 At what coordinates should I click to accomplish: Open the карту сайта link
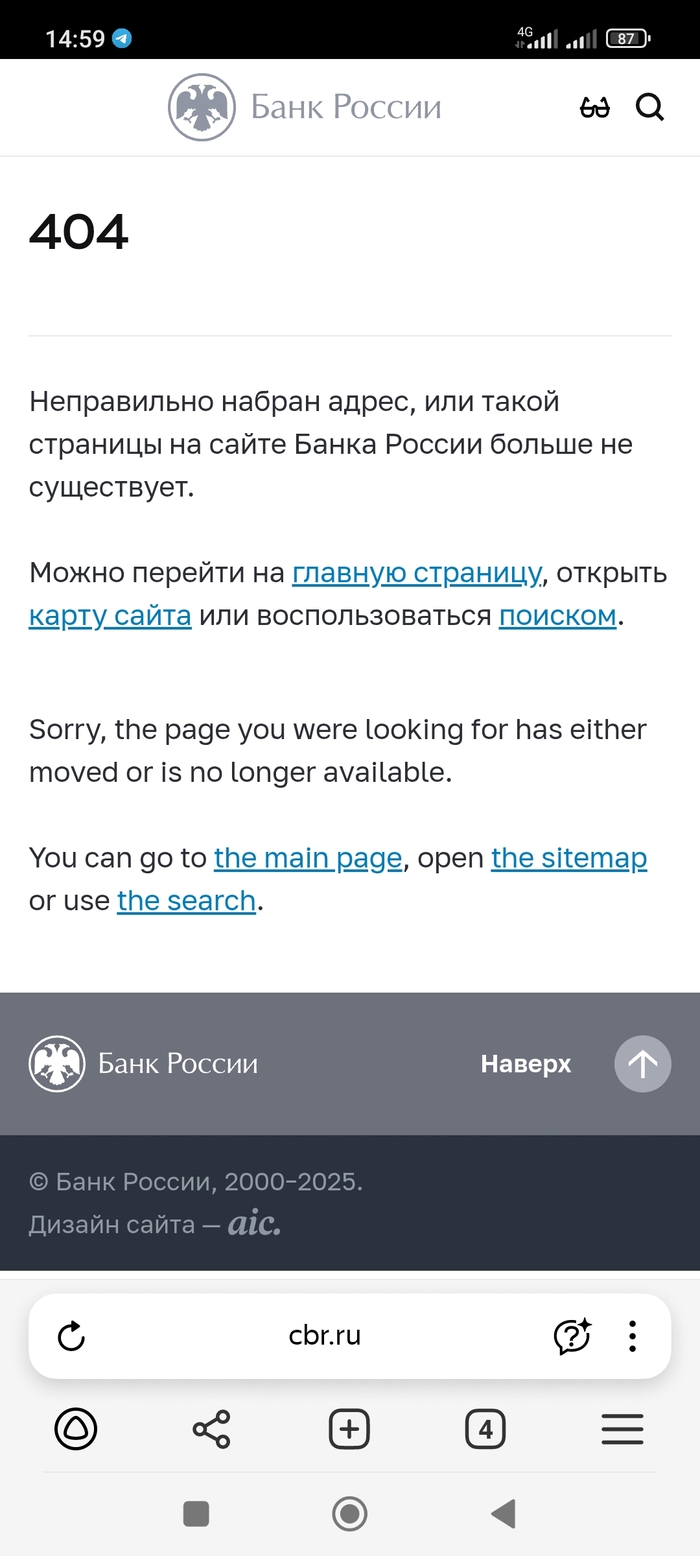coord(110,615)
